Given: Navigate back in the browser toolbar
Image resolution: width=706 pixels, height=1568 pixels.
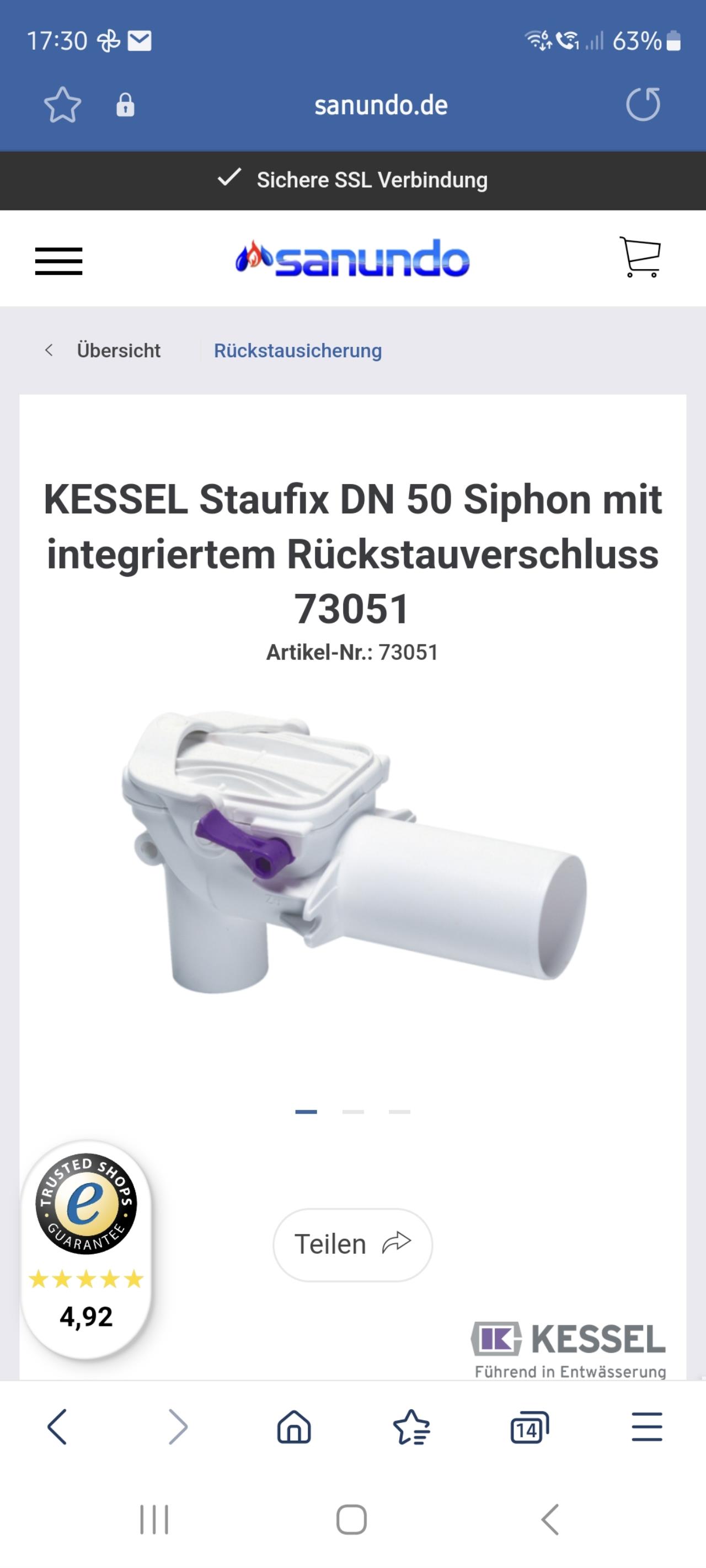Looking at the screenshot, I should (57, 1426).
